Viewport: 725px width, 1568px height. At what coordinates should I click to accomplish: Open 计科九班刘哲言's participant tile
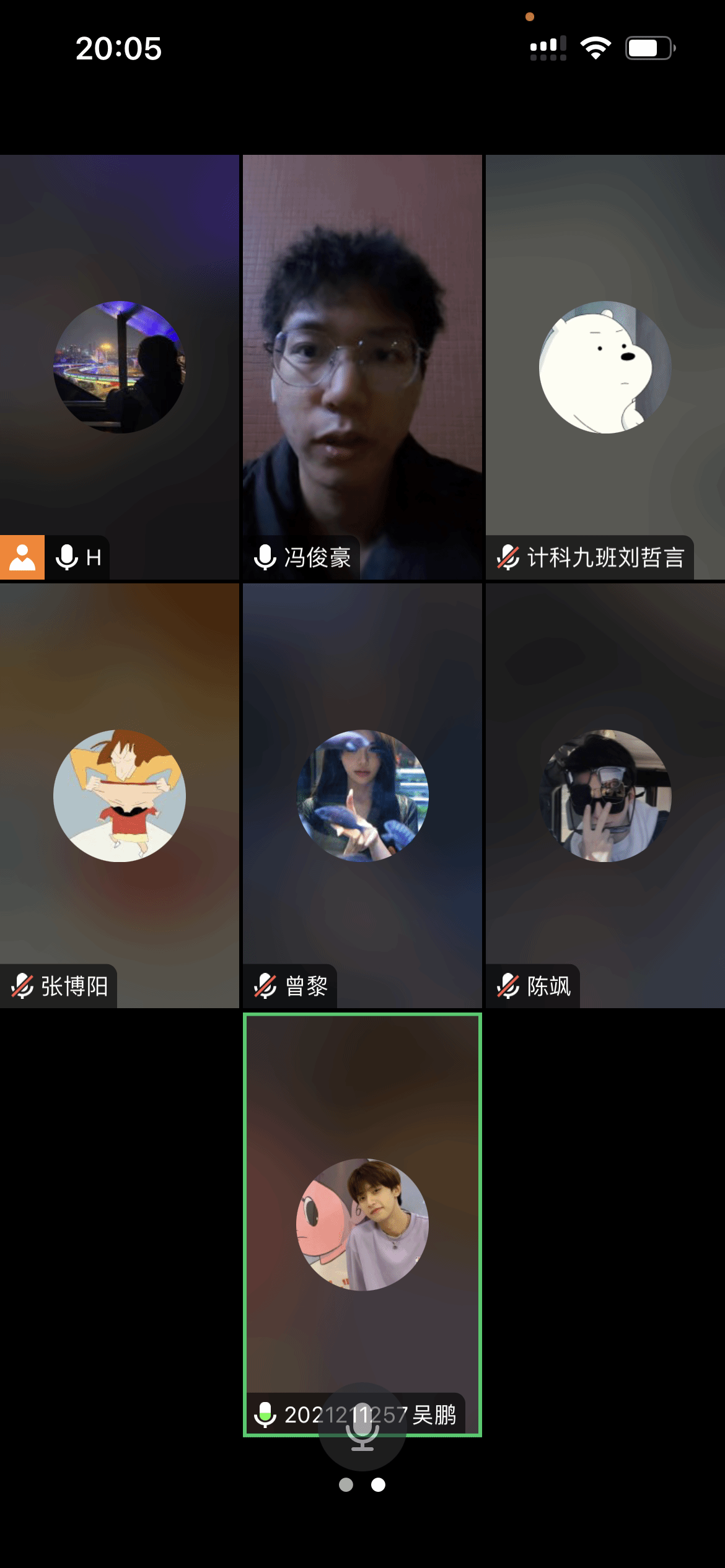tap(605, 367)
